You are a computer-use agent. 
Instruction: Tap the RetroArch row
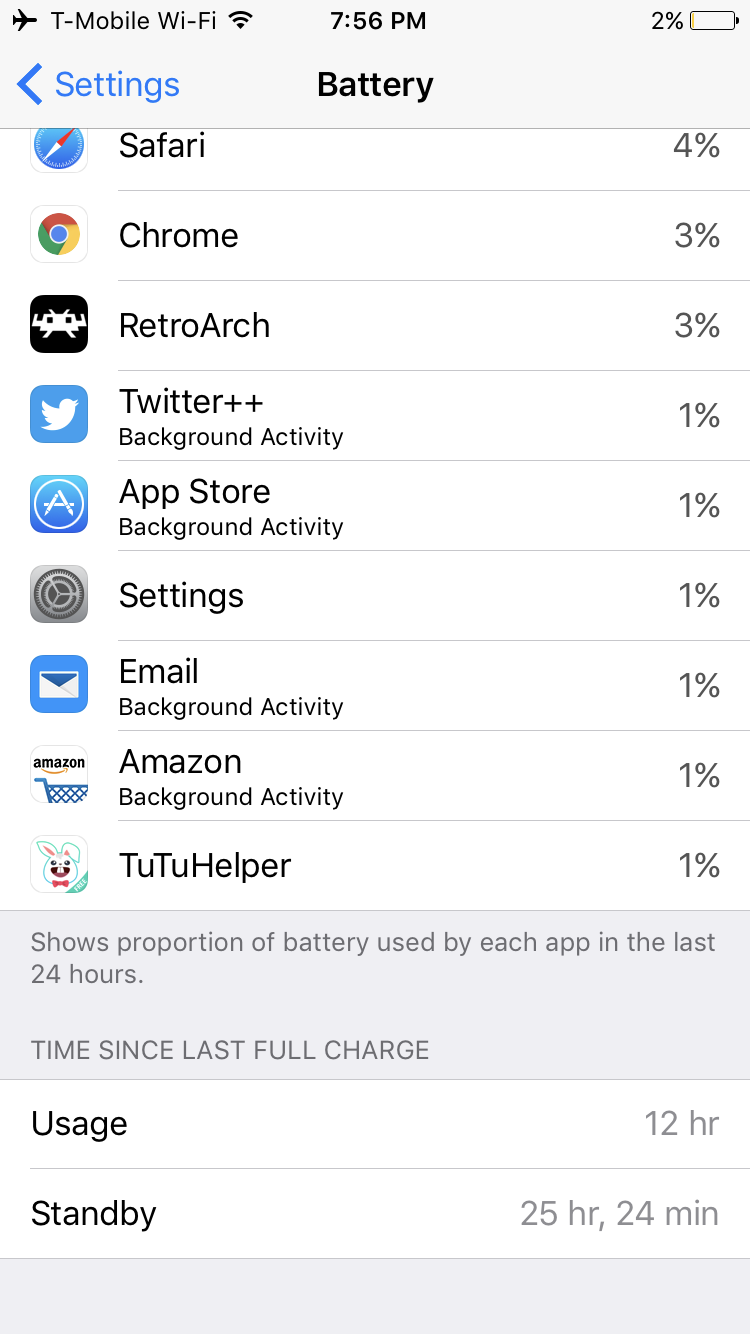pos(375,326)
